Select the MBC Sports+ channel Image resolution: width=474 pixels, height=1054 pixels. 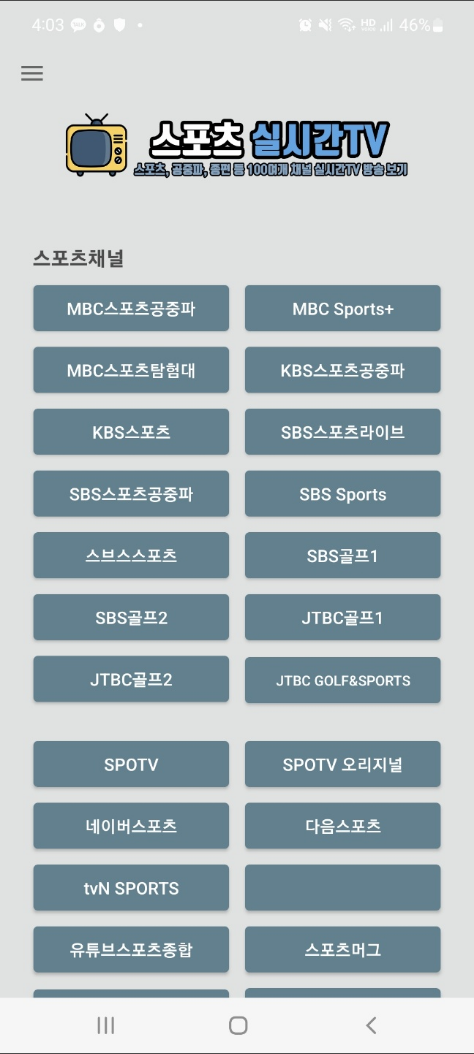point(343,309)
